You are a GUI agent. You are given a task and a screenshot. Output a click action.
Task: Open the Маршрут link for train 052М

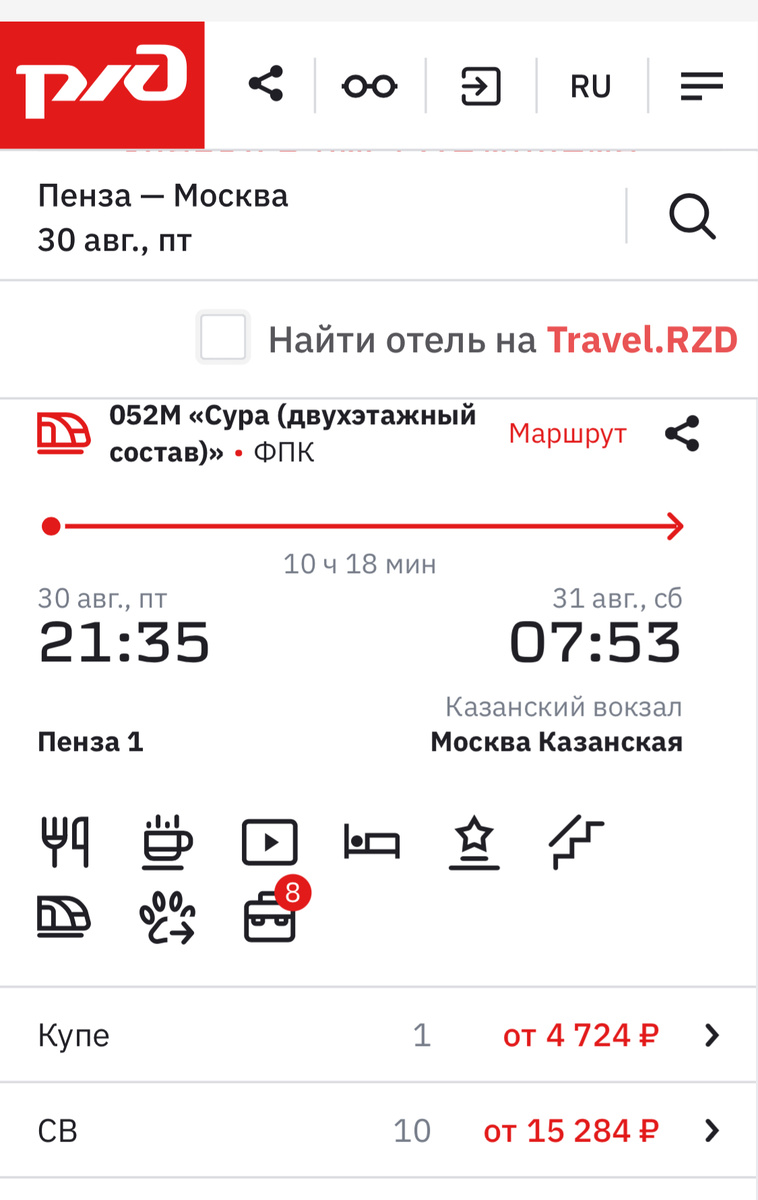pyautogui.click(x=568, y=434)
